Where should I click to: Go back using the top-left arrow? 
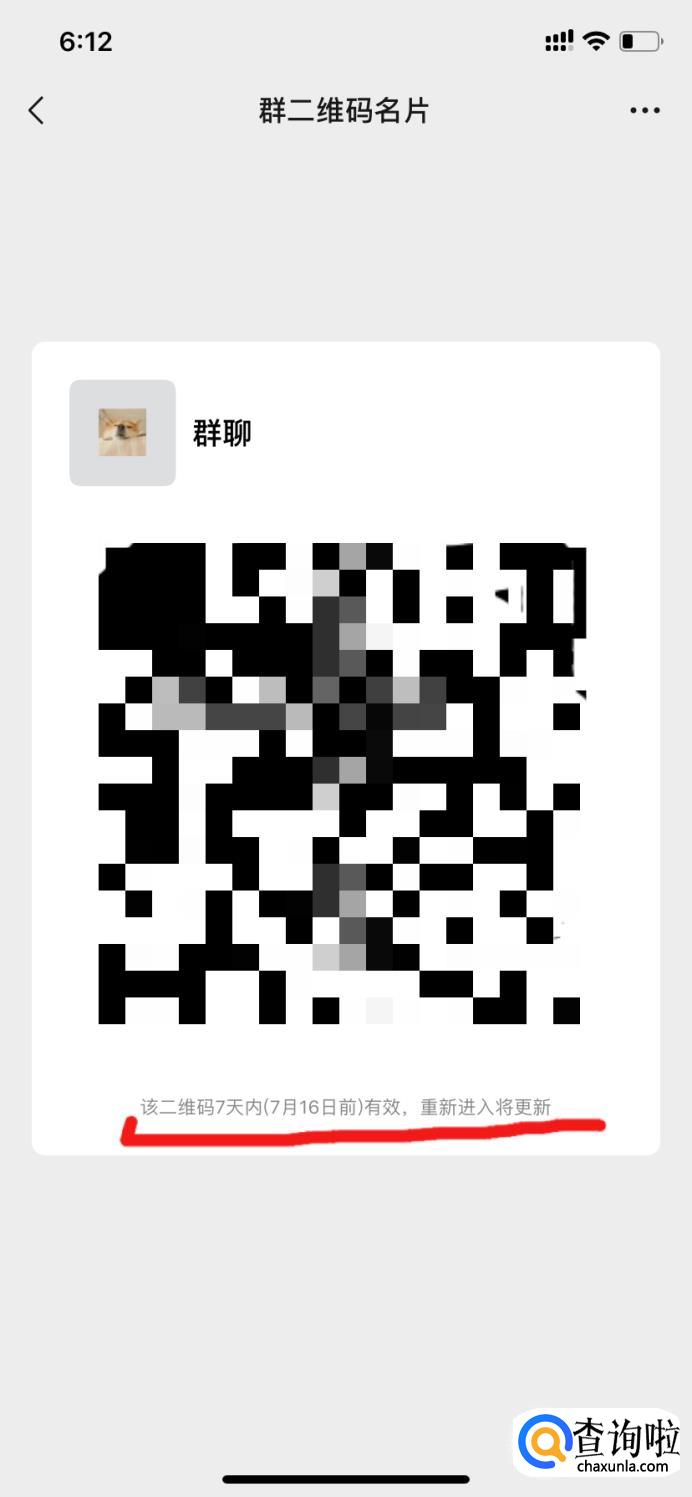(x=37, y=110)
